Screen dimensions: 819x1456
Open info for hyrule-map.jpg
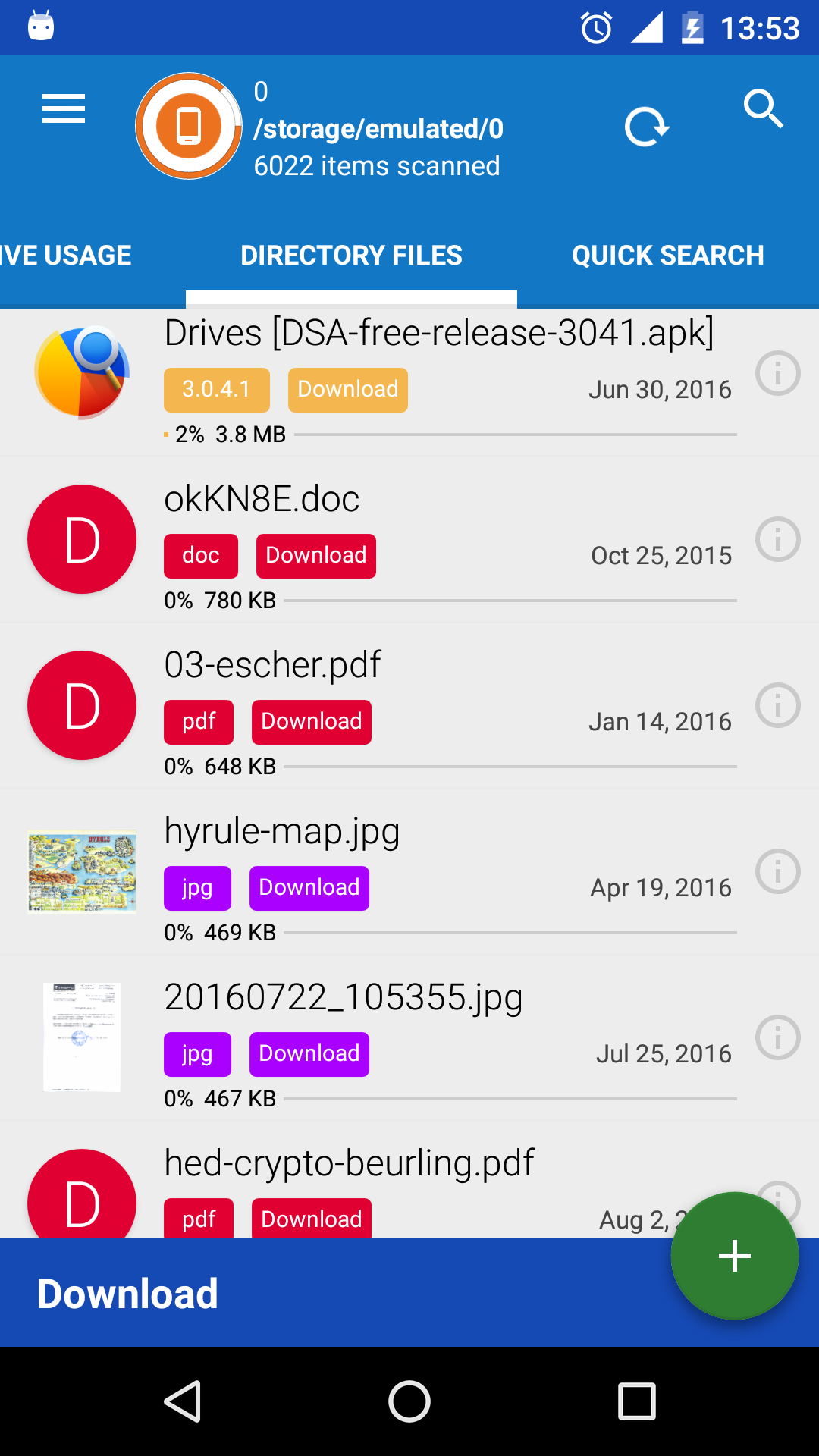[778, 871]
